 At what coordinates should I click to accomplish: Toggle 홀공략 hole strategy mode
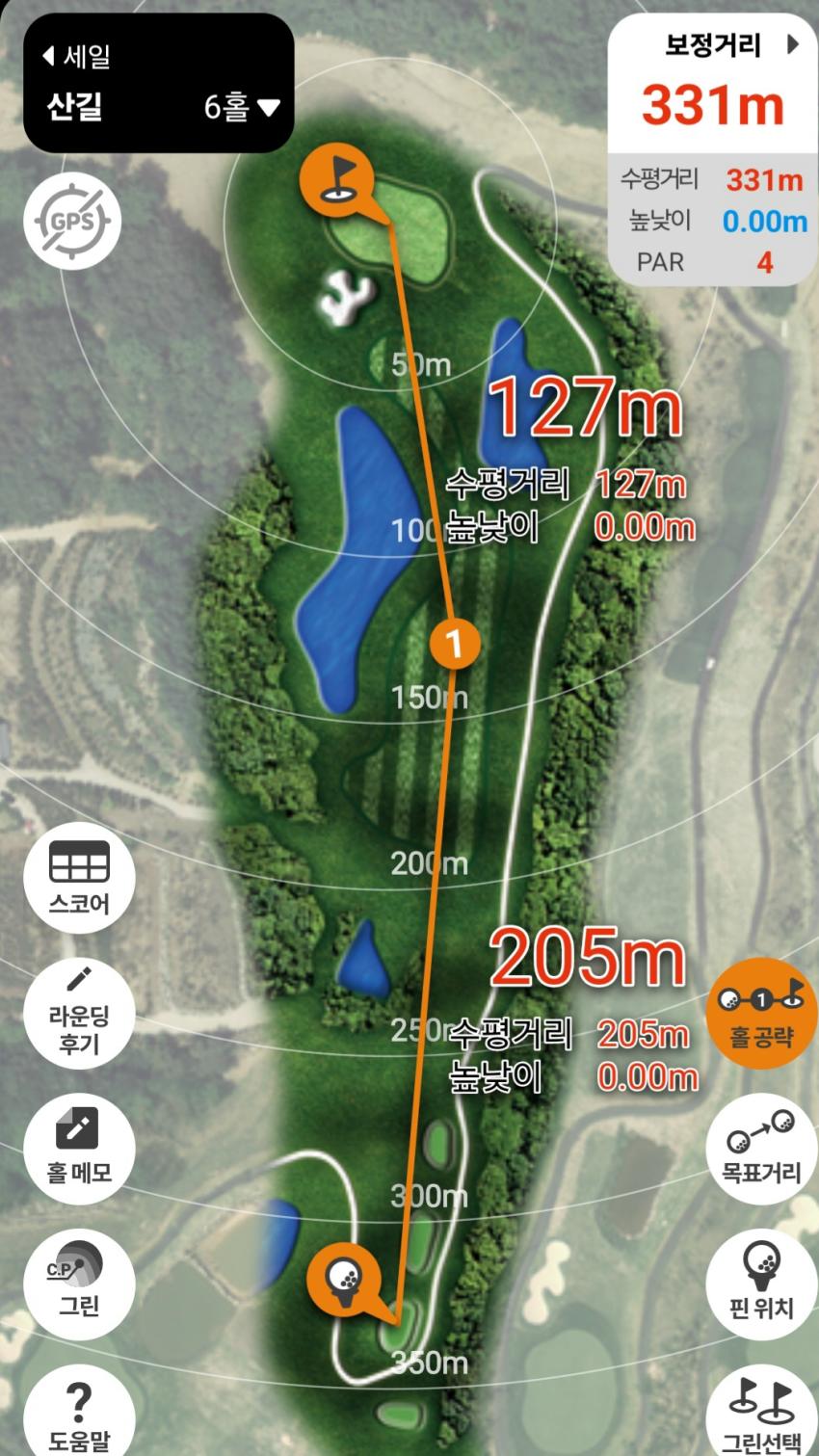pos(761,1014)
